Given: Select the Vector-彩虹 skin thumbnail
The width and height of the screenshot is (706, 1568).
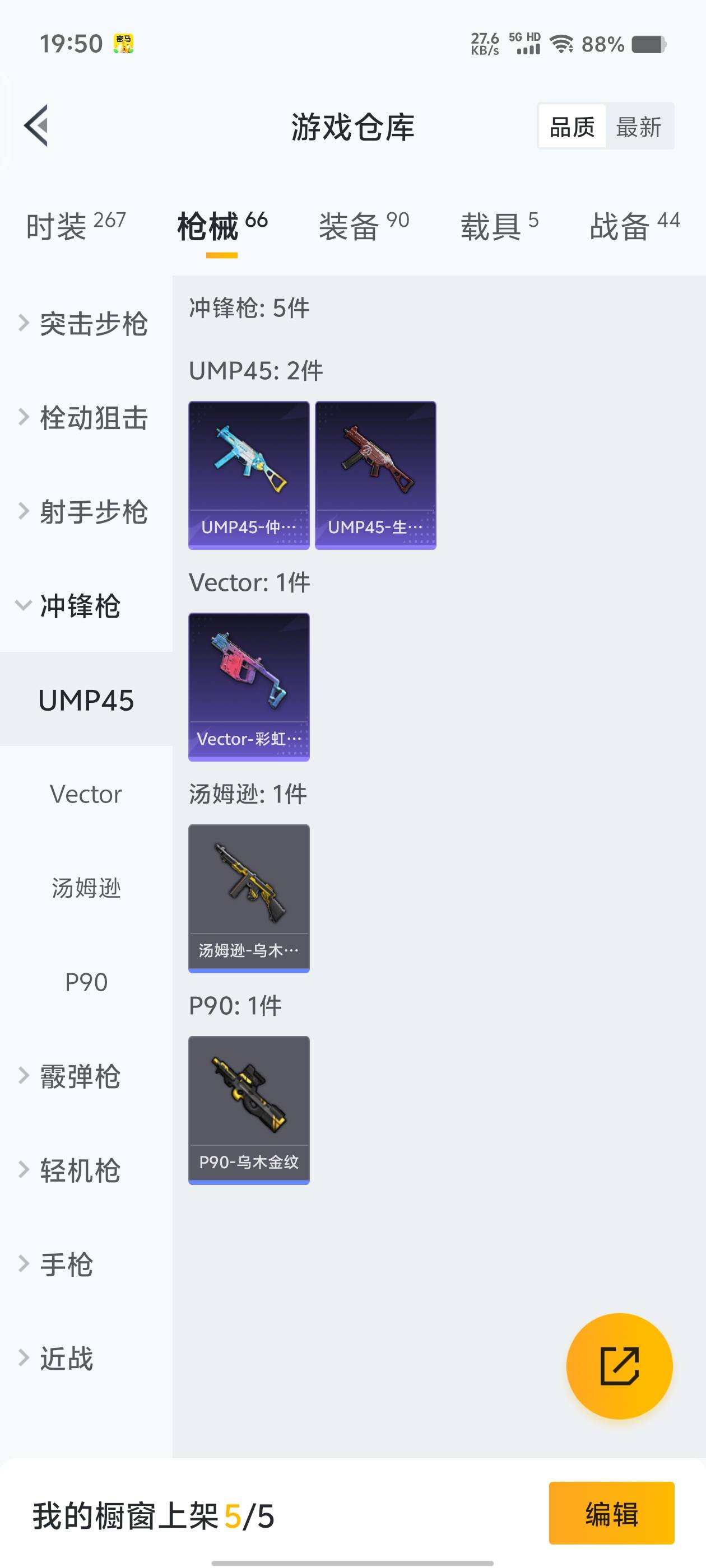Looking at the screenshot, I should click(x=249, y=687).
